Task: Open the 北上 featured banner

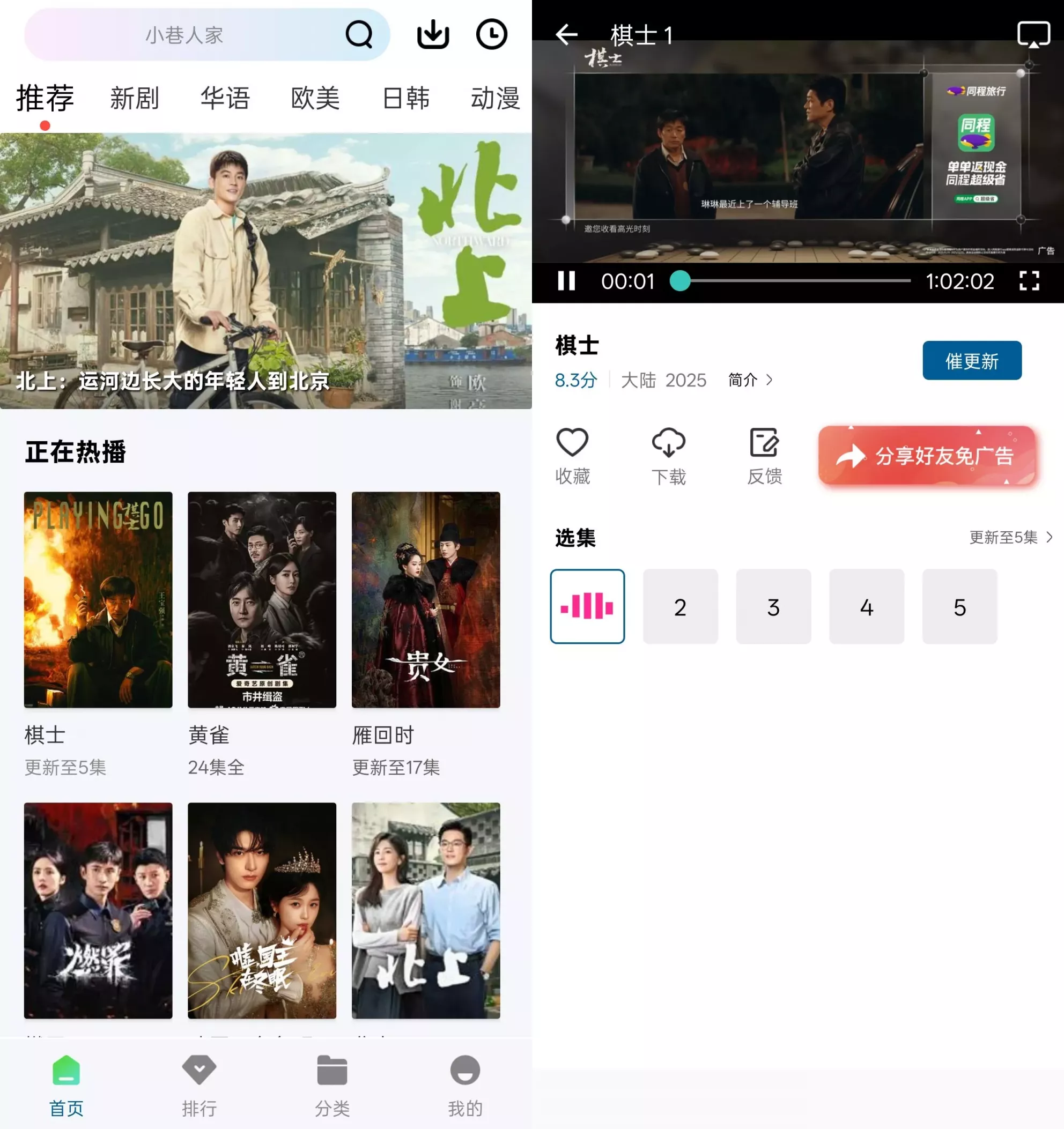Action: [266, 271]
